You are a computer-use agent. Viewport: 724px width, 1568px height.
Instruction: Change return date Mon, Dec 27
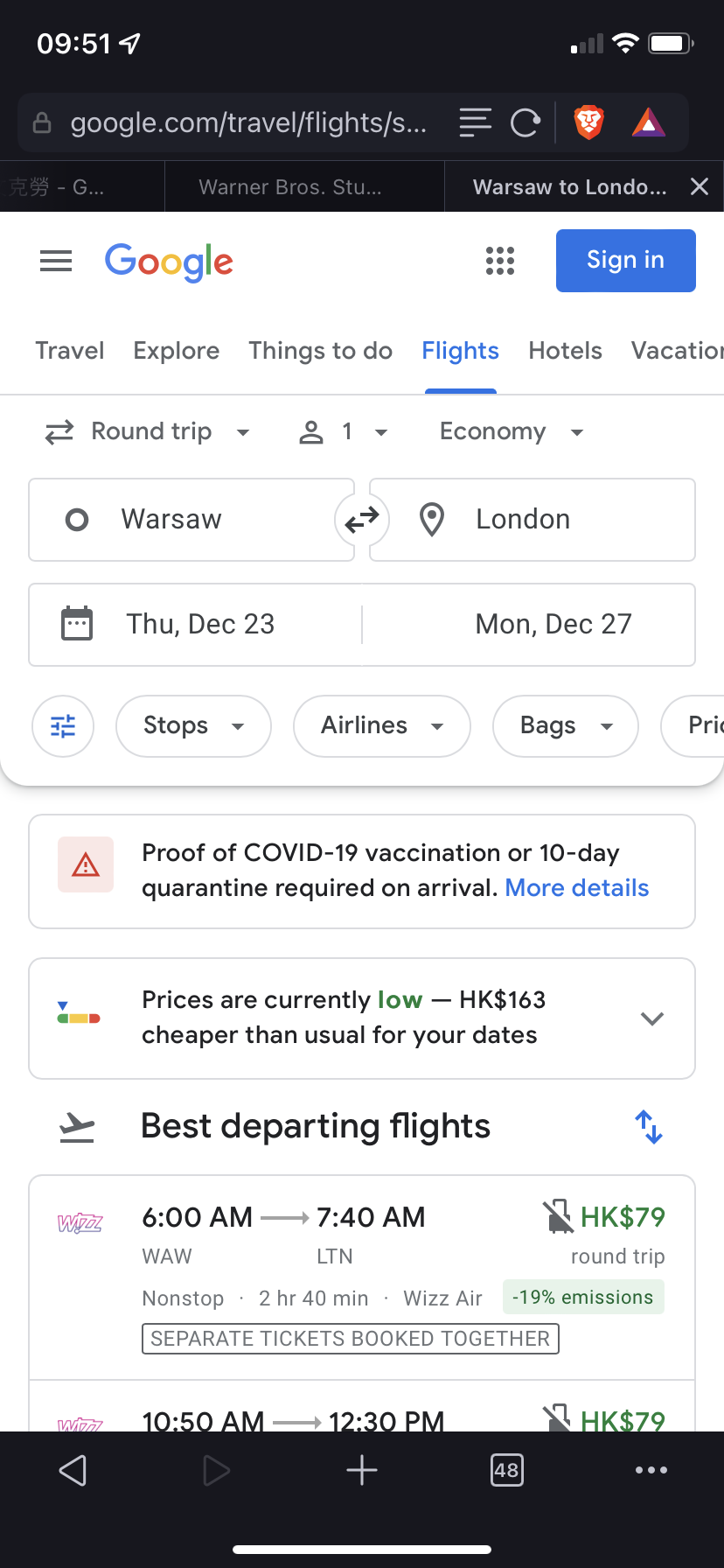pos(529,625)
